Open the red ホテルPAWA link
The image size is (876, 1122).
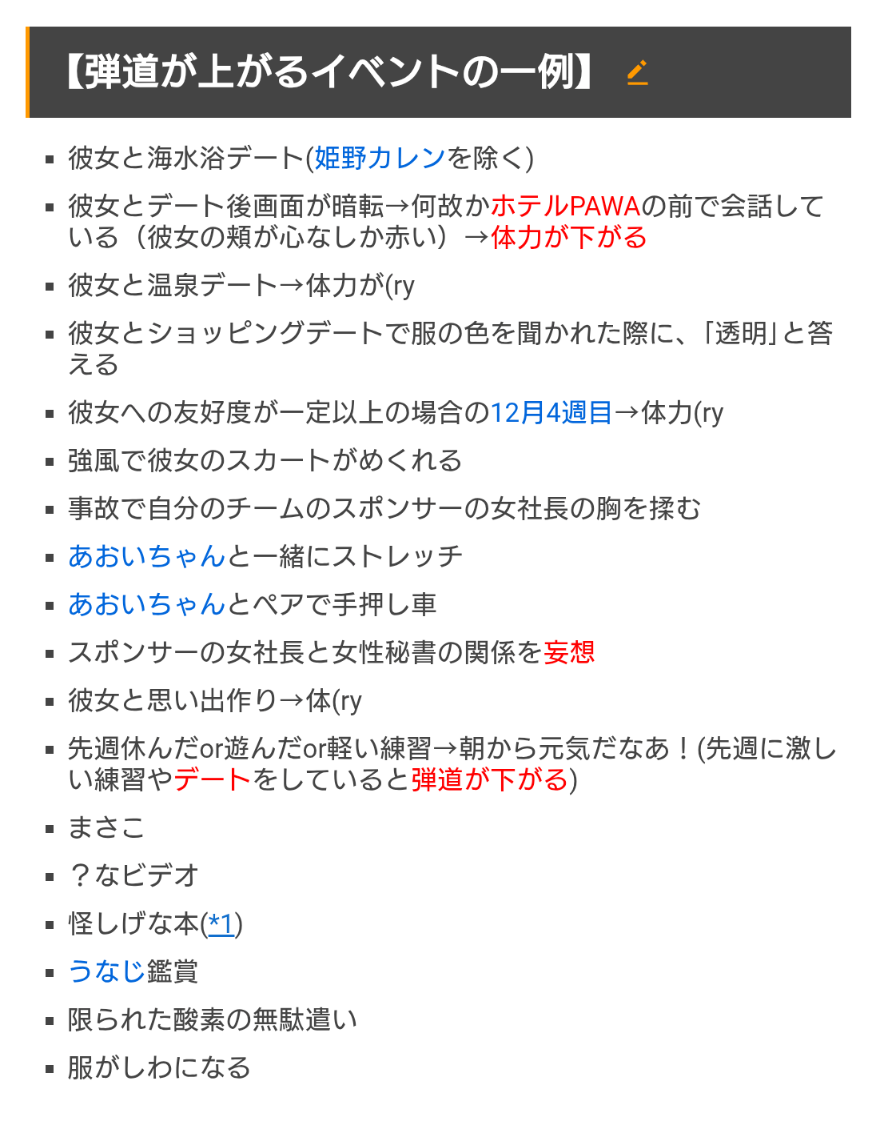point(565,206)
